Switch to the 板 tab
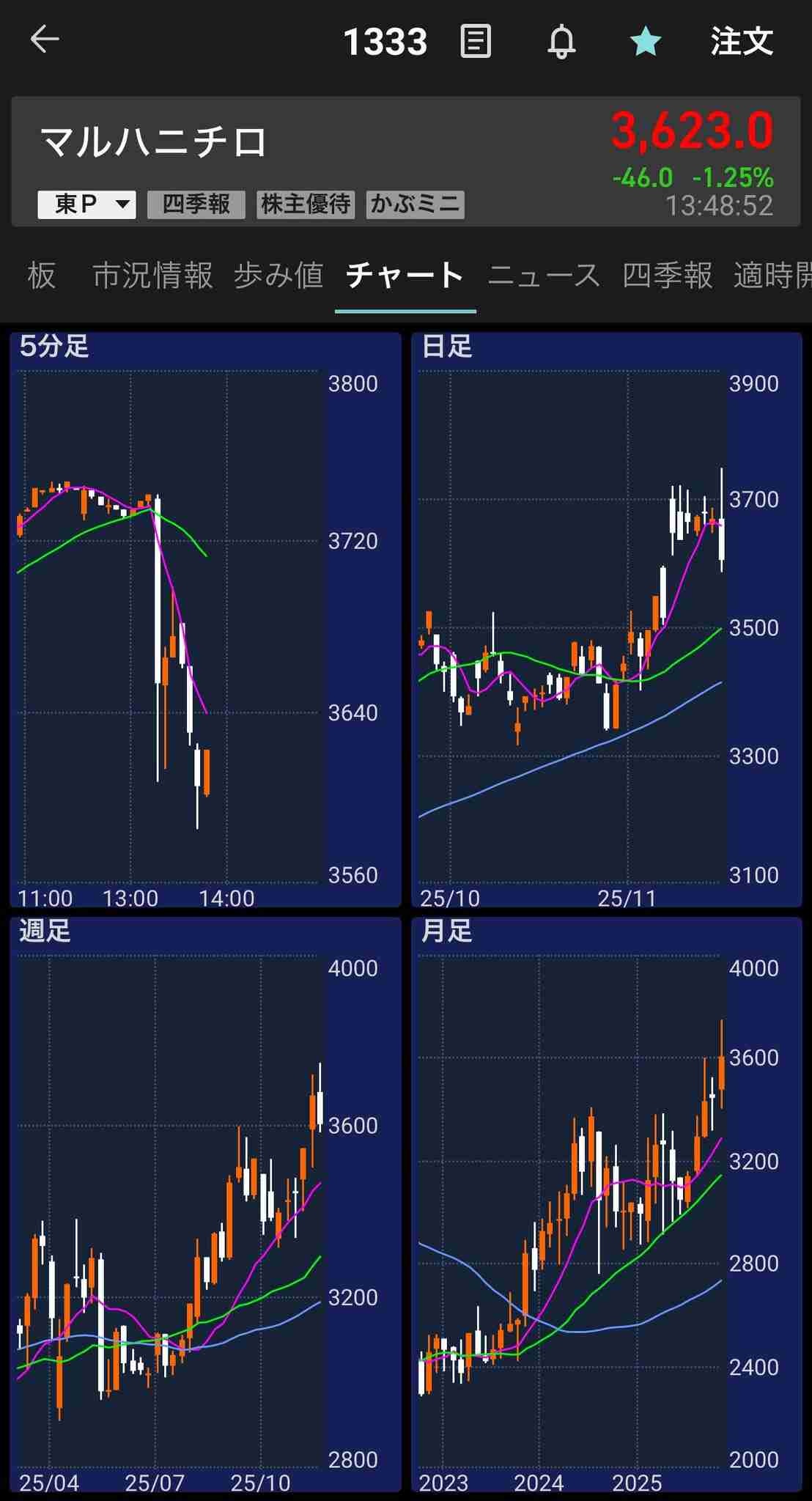 point(41,276)
